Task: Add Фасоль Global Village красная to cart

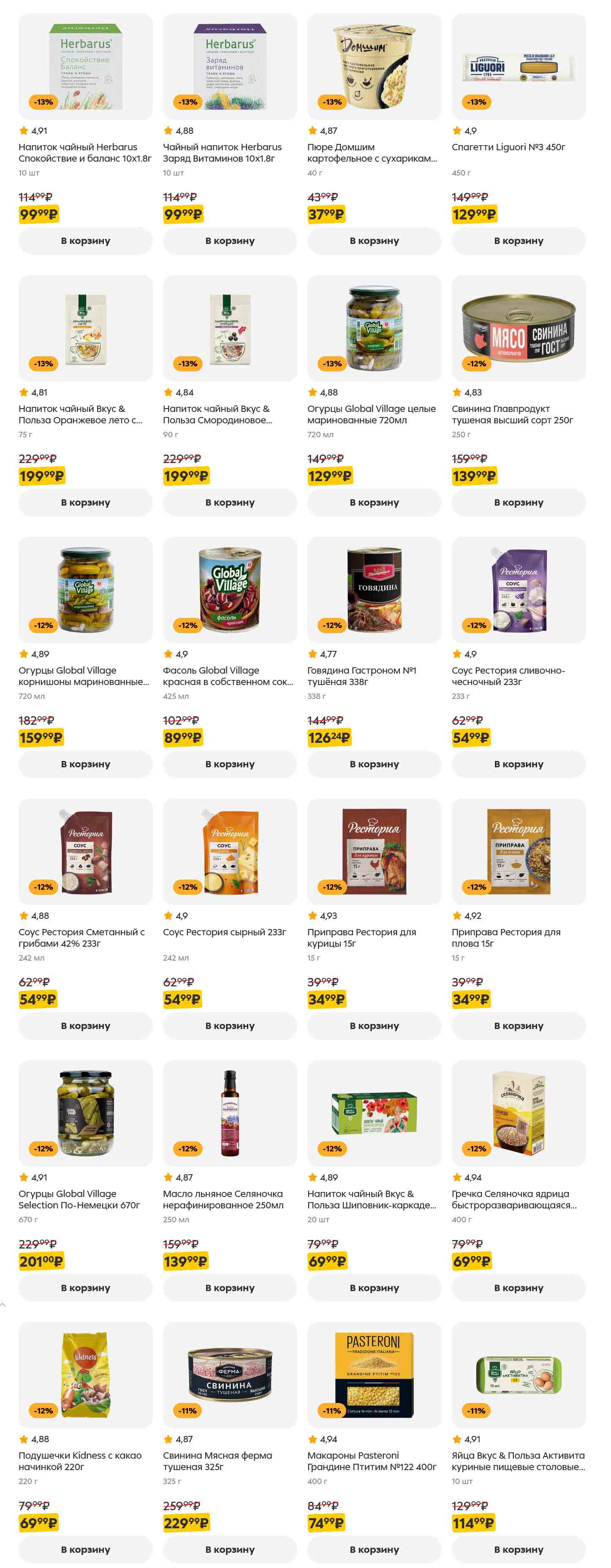Action: pos(230,764)
